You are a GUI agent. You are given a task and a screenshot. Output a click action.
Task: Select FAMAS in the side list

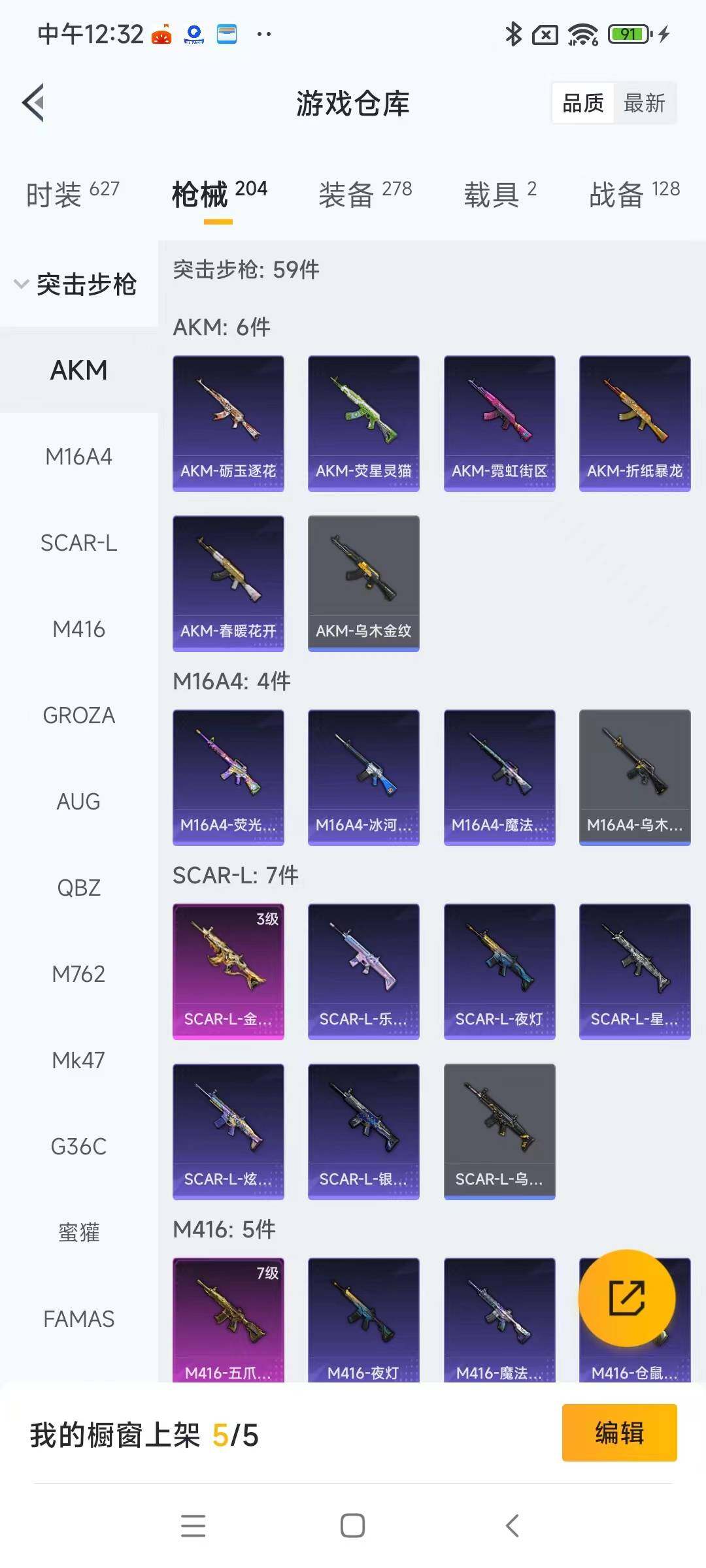[78, 1319]
